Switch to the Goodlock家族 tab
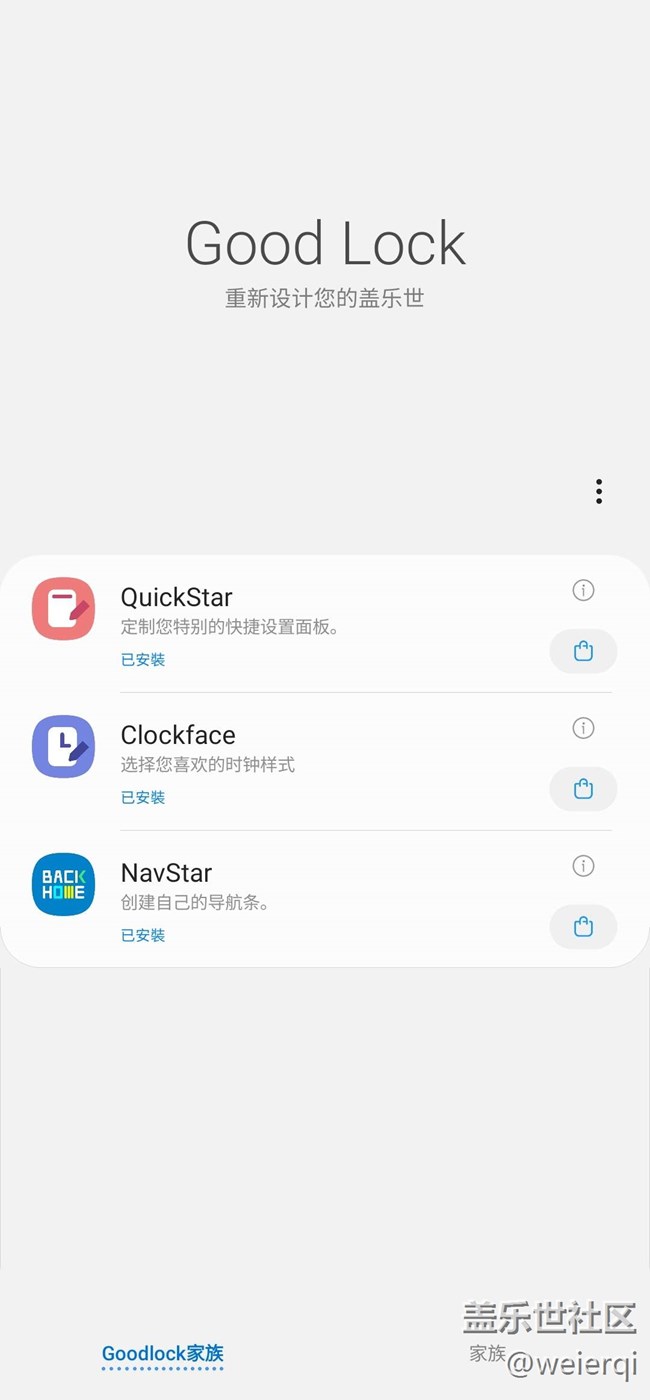 (x=162, y=1354)
